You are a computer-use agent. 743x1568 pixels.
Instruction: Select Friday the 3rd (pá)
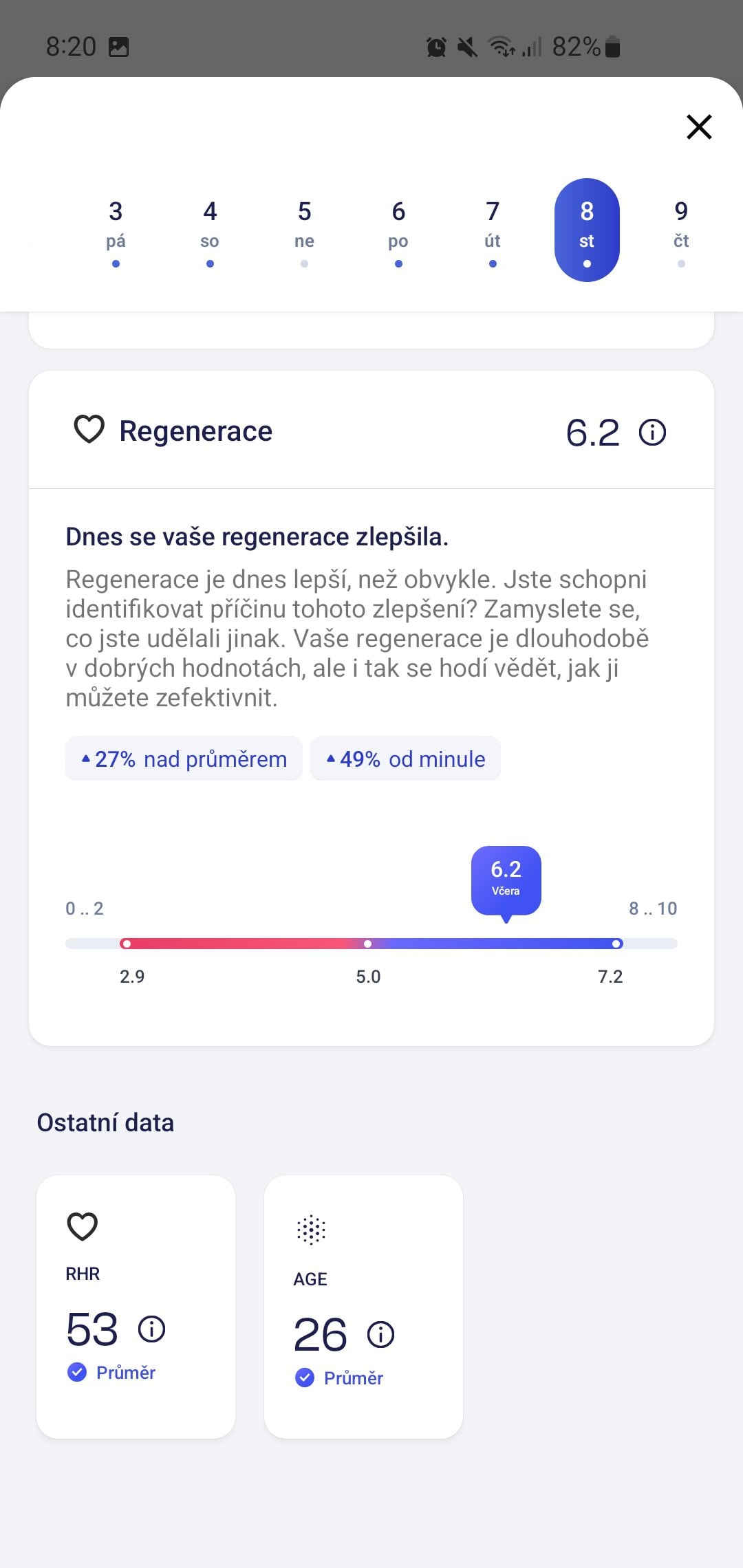click(x=116, y=230)
